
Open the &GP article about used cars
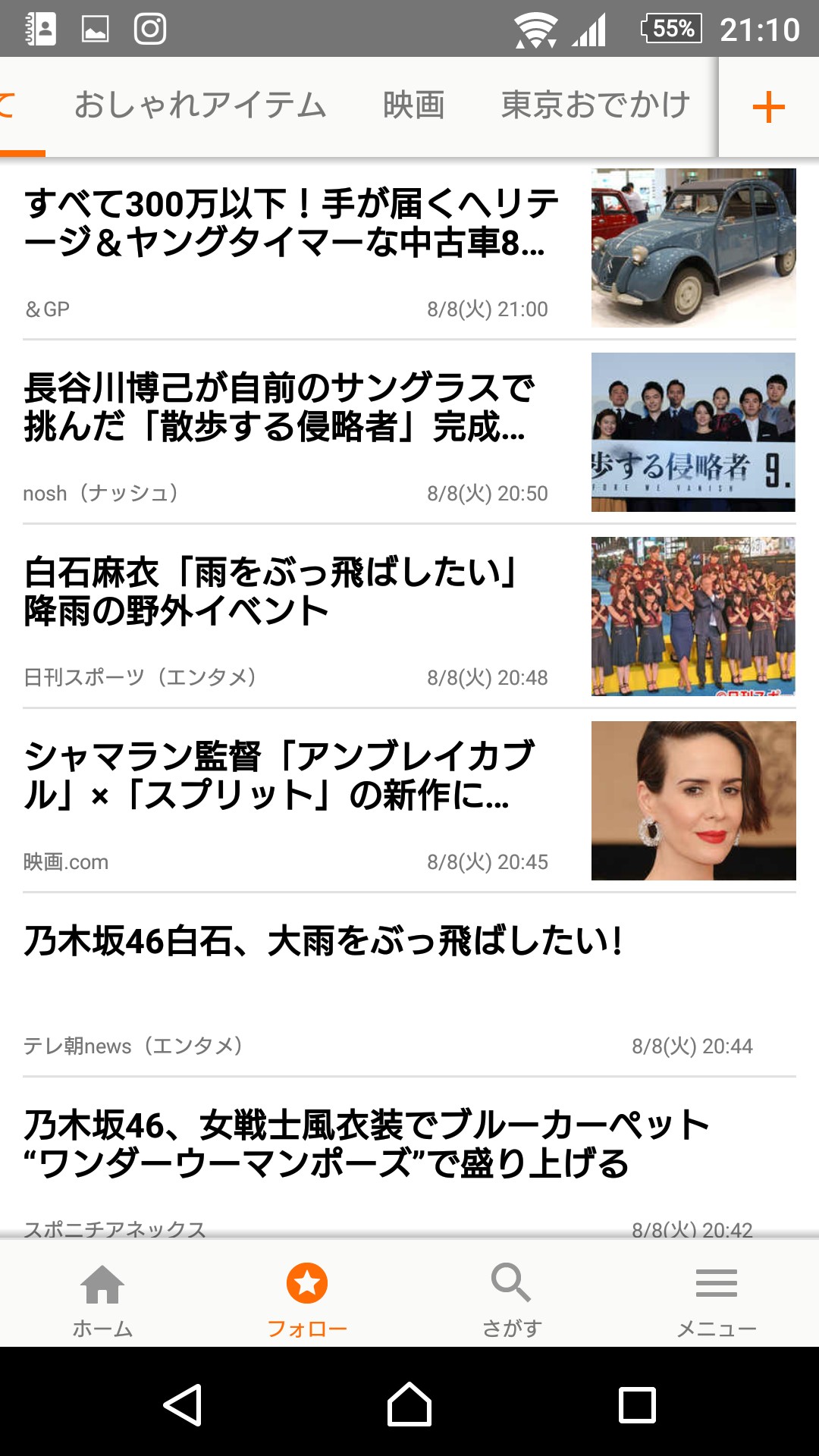click(x=292, y=224)
